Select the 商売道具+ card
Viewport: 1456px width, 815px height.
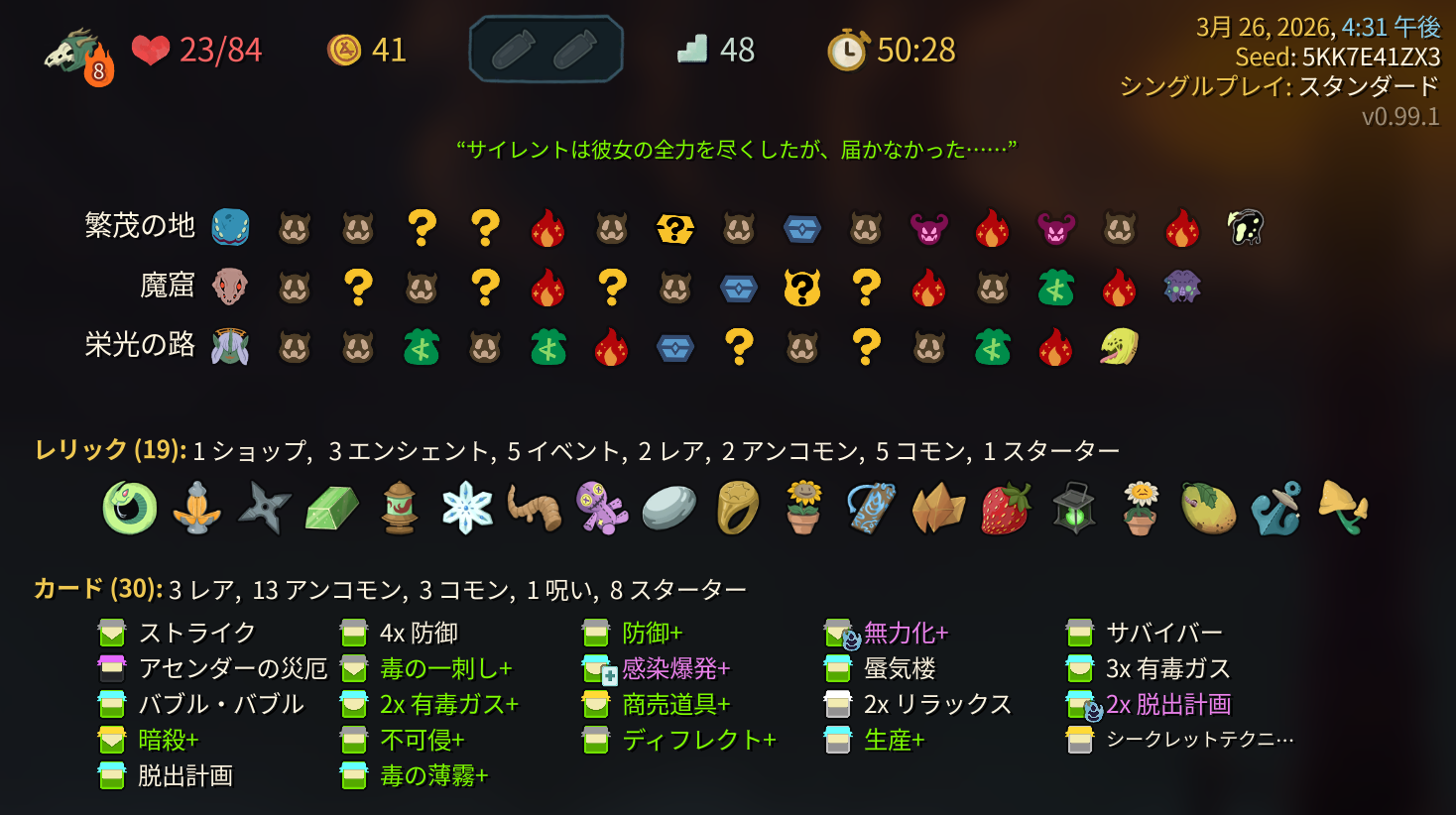tap(656, 704)
